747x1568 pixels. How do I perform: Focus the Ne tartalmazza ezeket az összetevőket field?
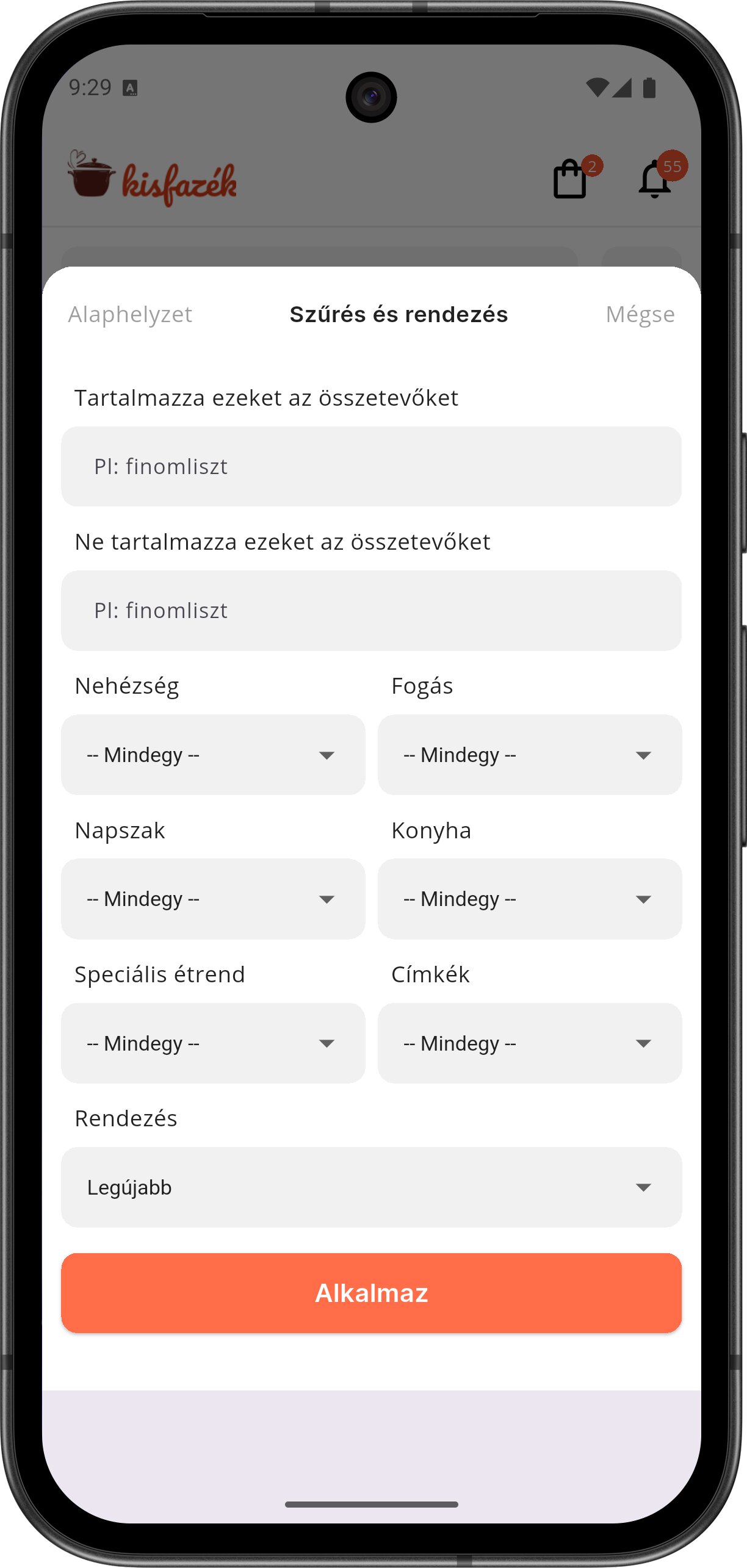pyautogui.click(x=371, y=610)
